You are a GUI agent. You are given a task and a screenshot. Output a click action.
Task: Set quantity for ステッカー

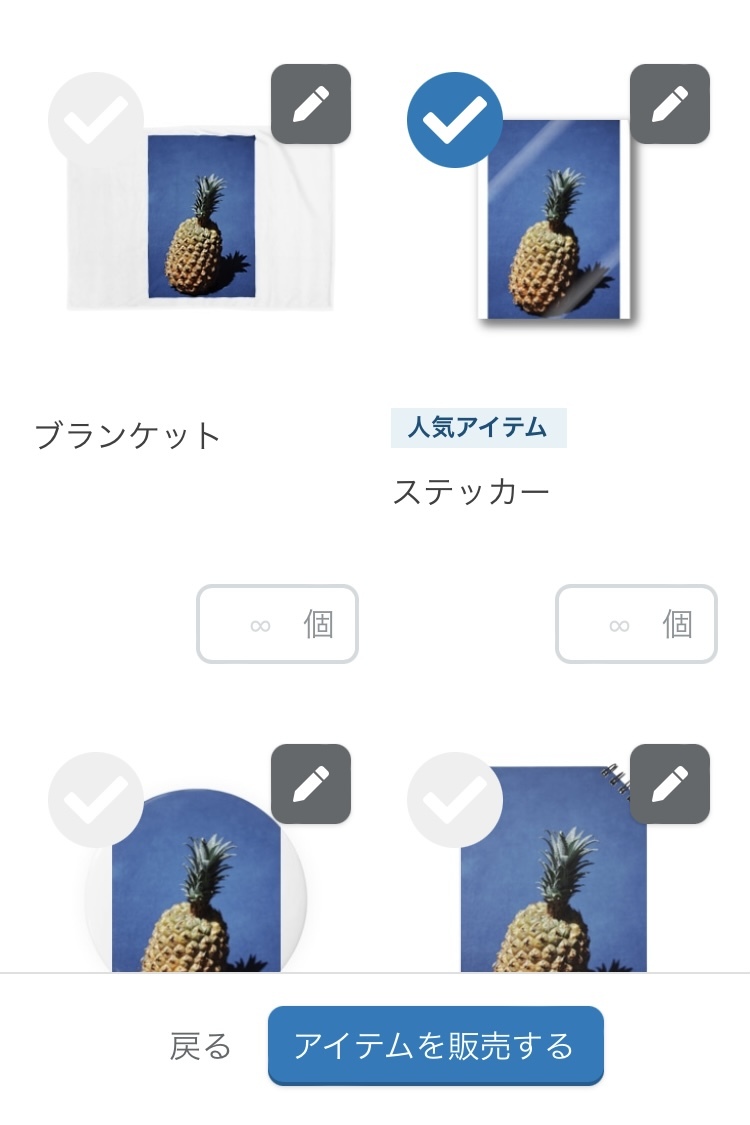pos(636,625)
